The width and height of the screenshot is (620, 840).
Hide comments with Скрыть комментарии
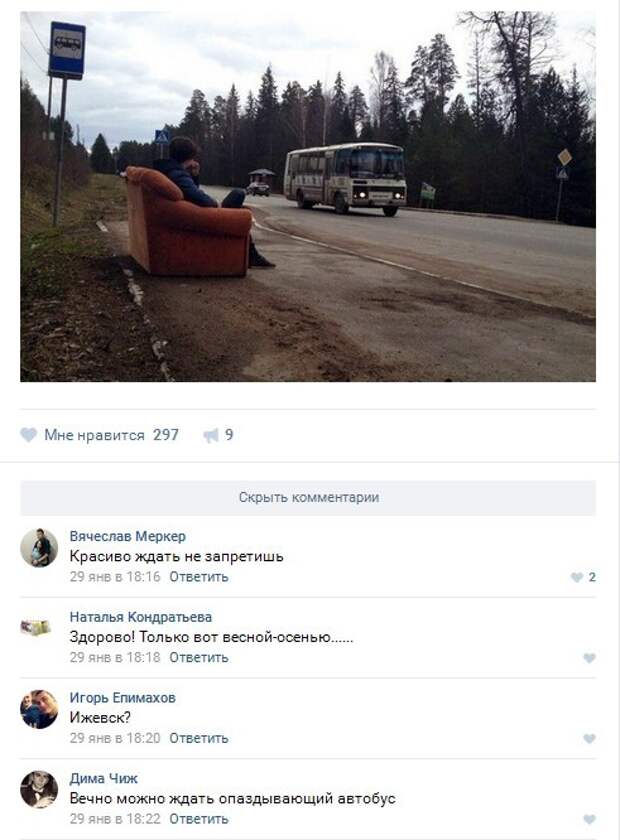pos(308,497)
